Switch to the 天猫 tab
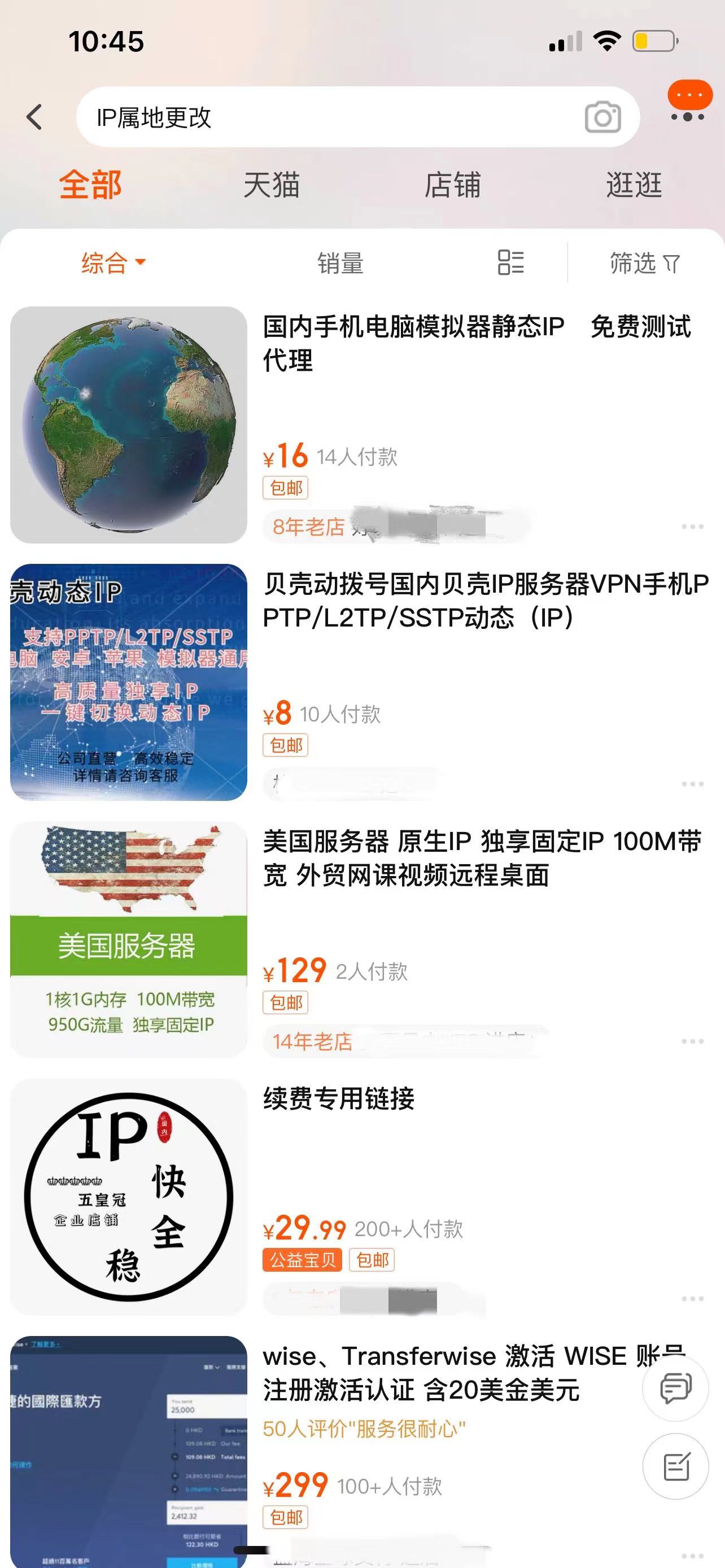725x1568 pixels. (272, 185)
